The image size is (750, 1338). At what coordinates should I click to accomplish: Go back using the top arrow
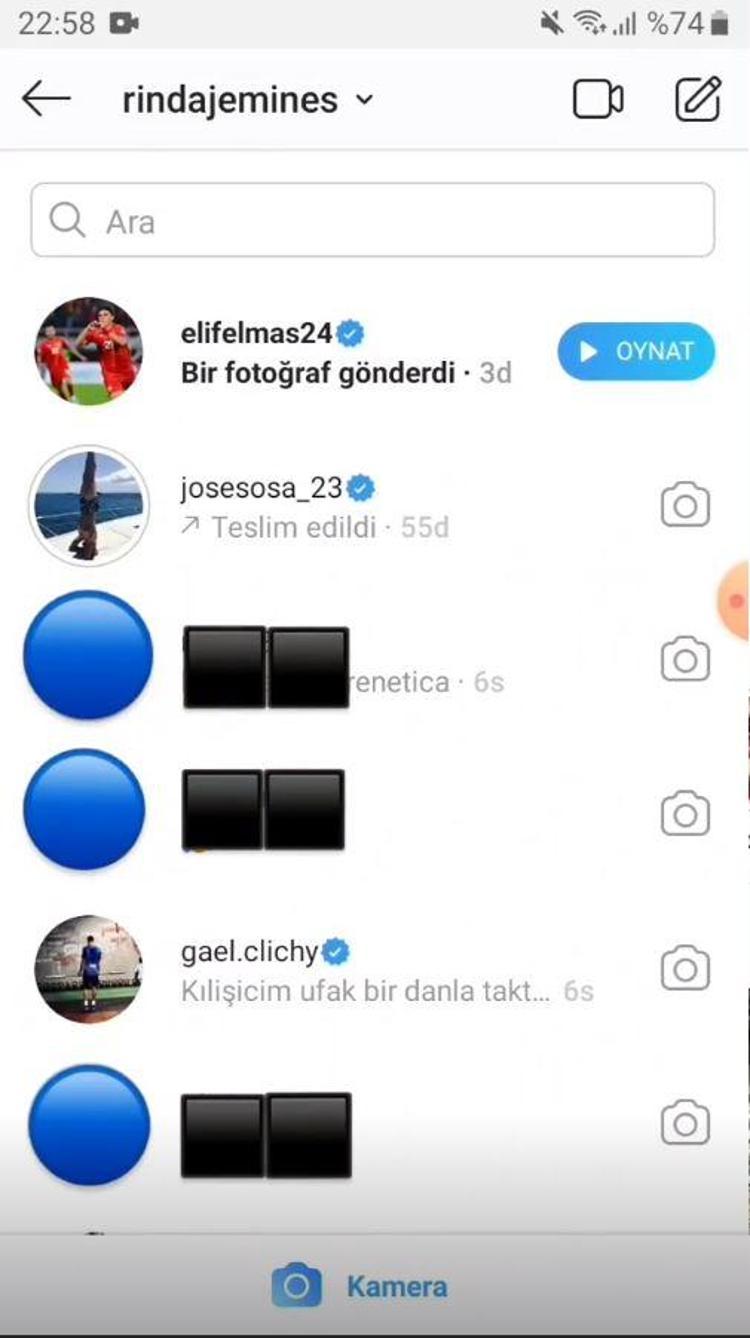46,99
